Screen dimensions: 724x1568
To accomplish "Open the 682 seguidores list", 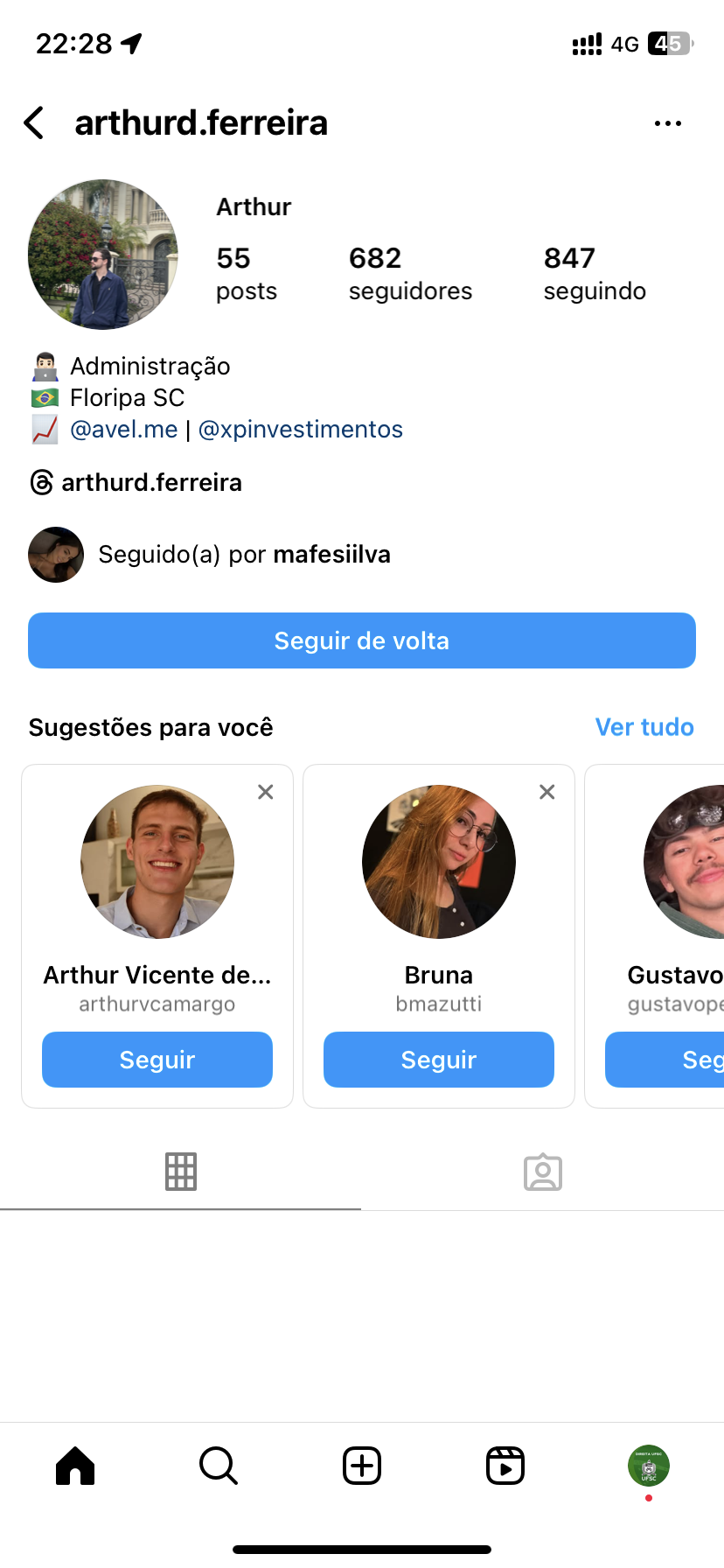I will 409,273.
